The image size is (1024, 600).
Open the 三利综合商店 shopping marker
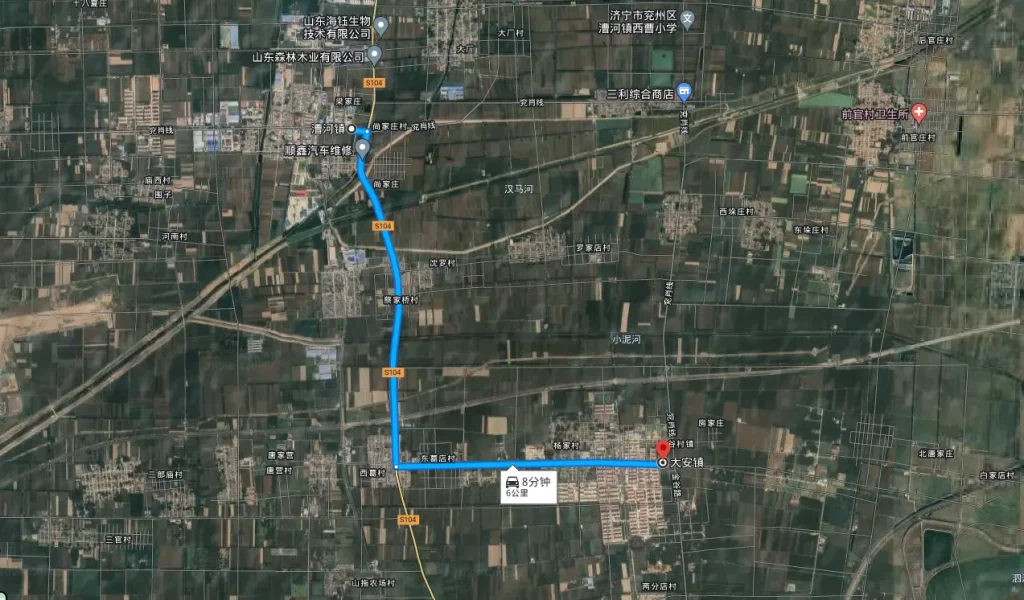[684, 90]
